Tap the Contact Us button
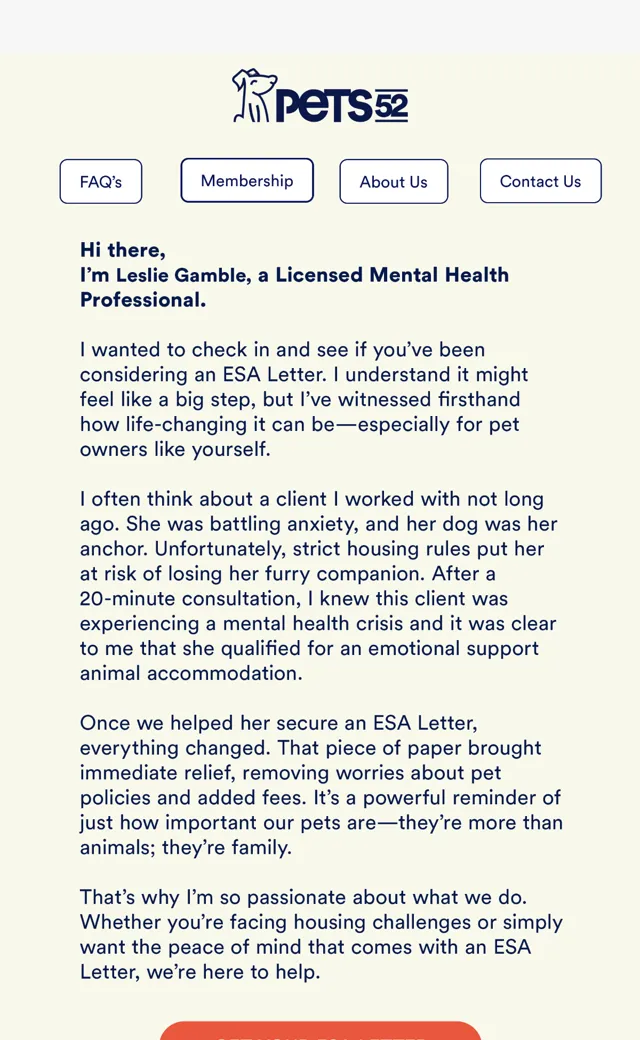Screen dimensions: 640x1040 541,180
